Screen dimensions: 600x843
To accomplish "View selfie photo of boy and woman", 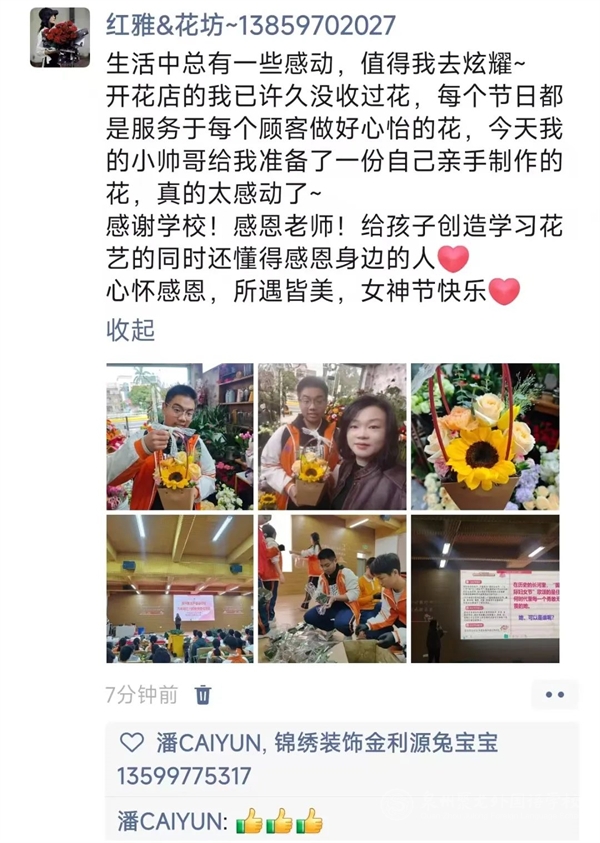I will [332, 437].
